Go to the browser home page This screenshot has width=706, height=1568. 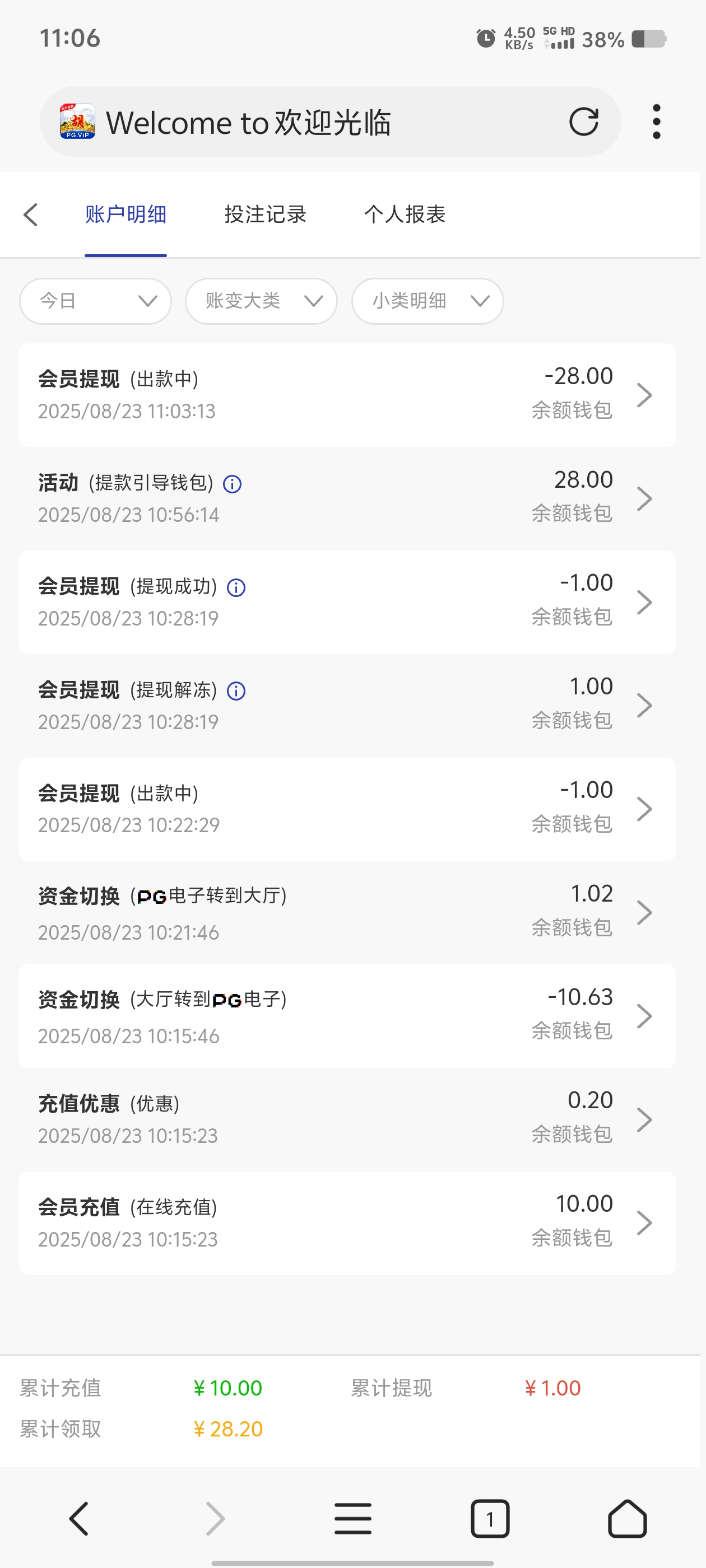click(628, 1518)
